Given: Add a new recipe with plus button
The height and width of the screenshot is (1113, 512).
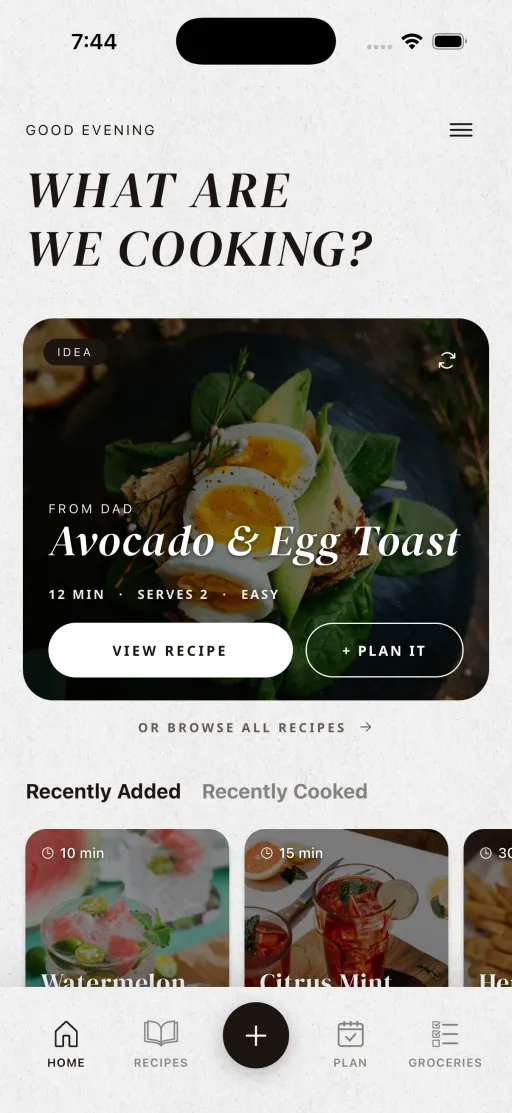Looking at the screenshot, I should point(256,1035).
